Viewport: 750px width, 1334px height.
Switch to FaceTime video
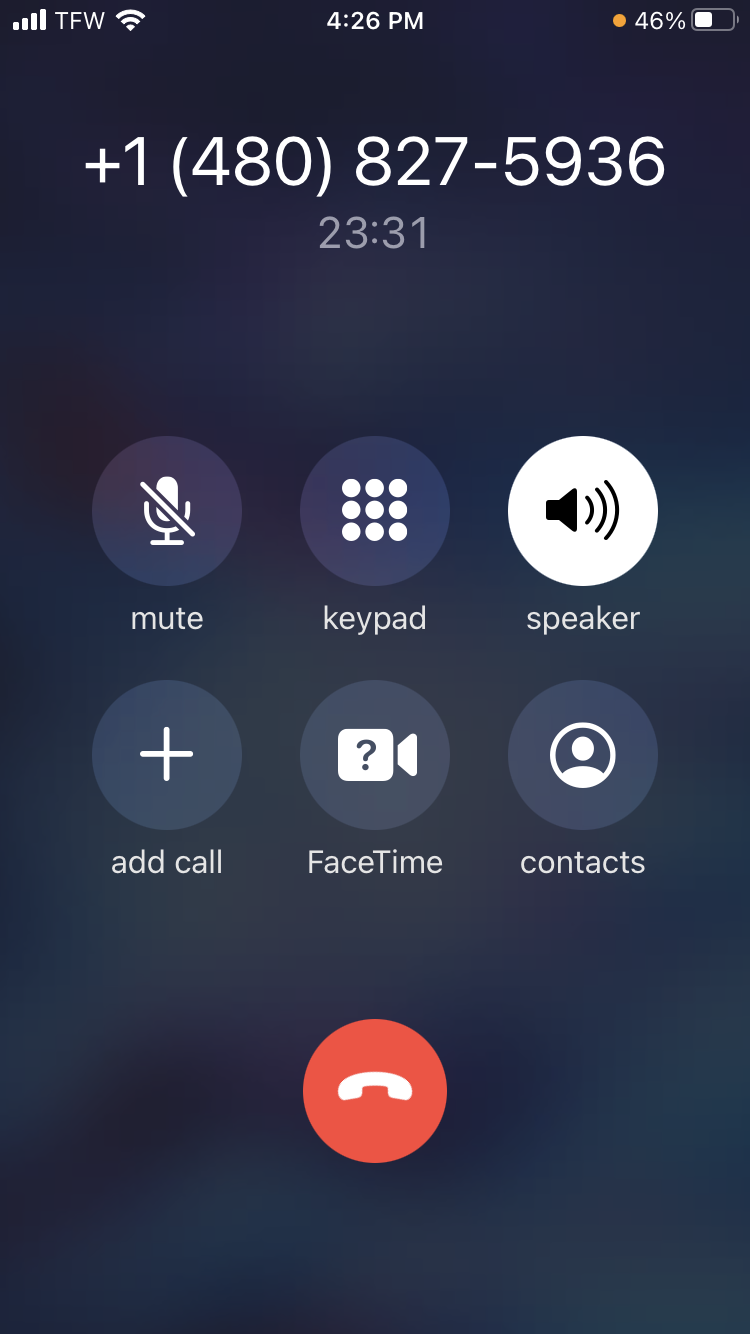click(375, 755)
